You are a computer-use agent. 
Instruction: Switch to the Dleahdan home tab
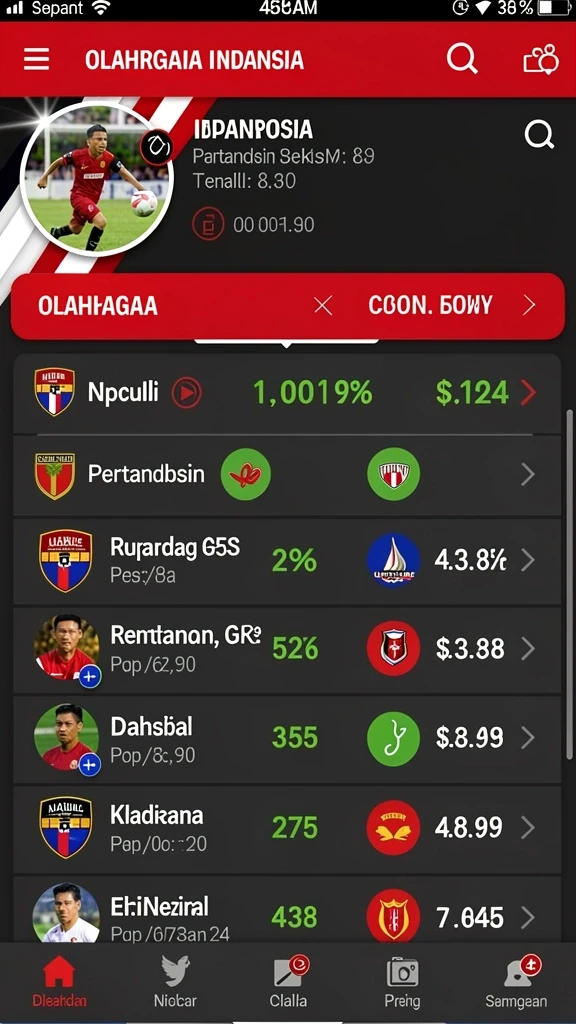point(59,982)
